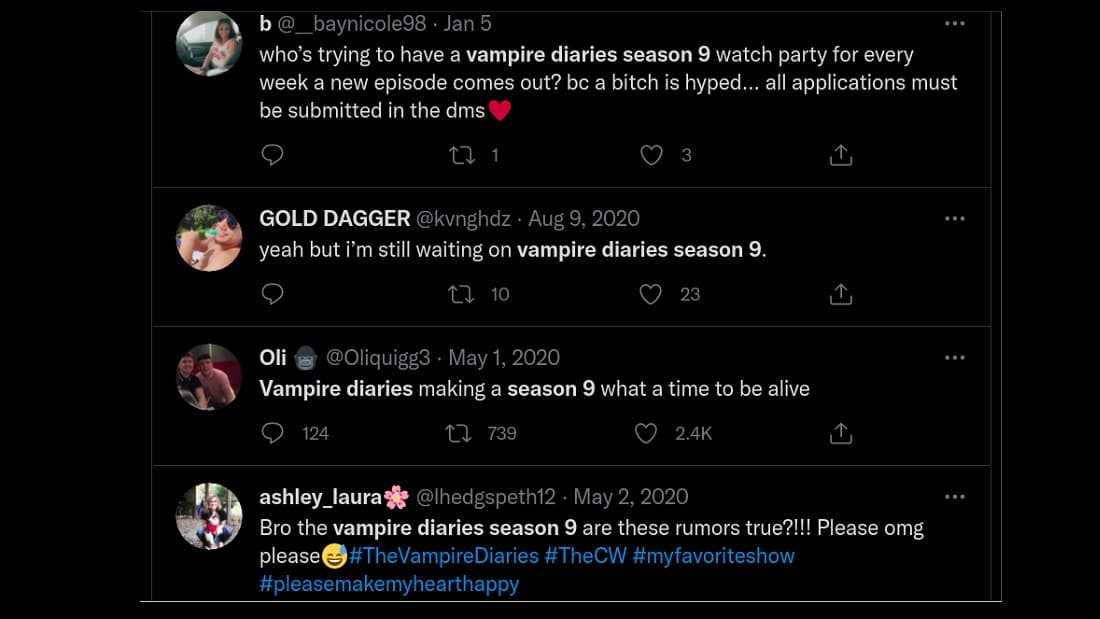Reply to Oli's tweet

(272, 433)
